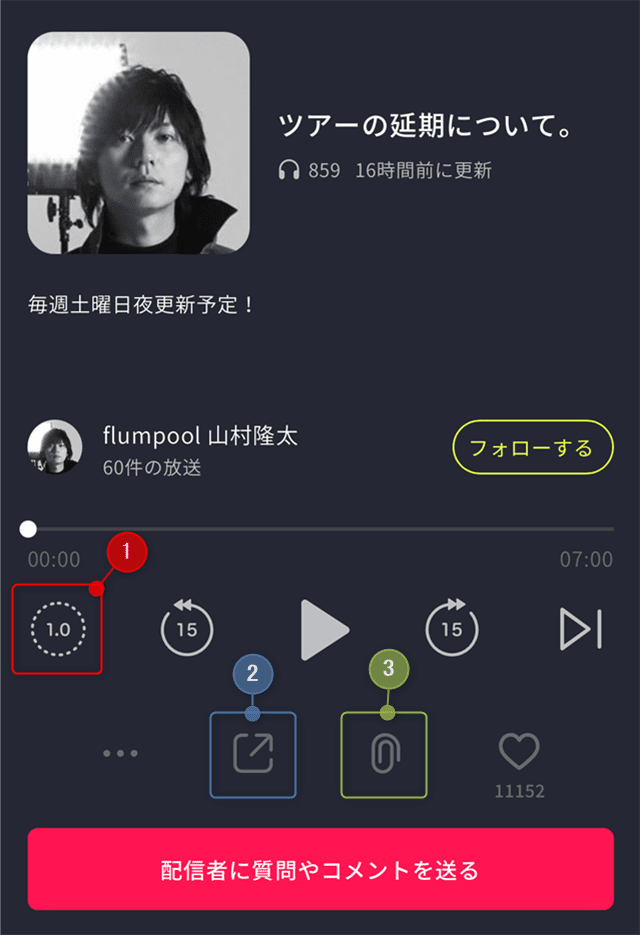The image size is (640, 935).
Task: Open flumpool 山村隆太's channel profile
Action: (x=200, y=436)
